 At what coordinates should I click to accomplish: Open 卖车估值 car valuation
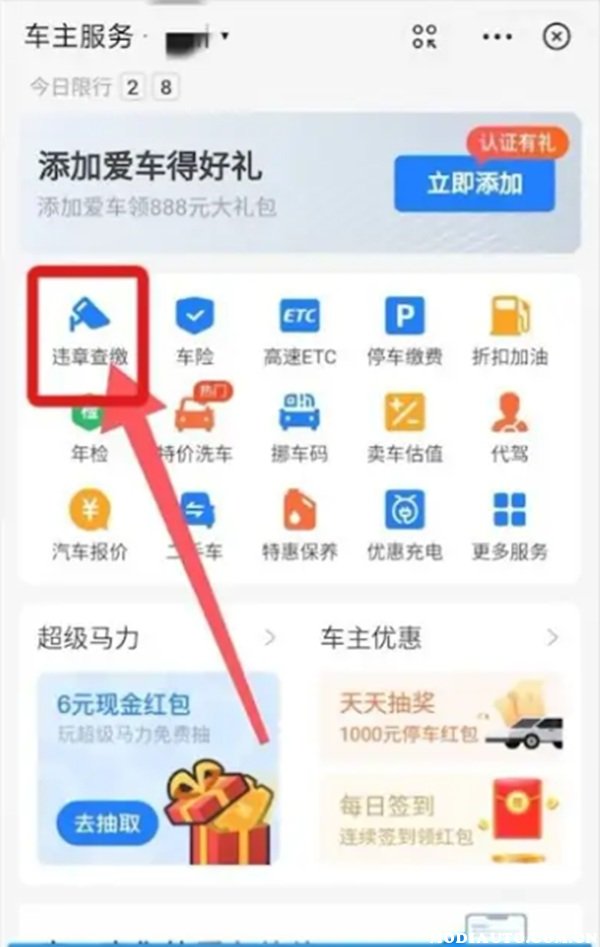[404, 427]
